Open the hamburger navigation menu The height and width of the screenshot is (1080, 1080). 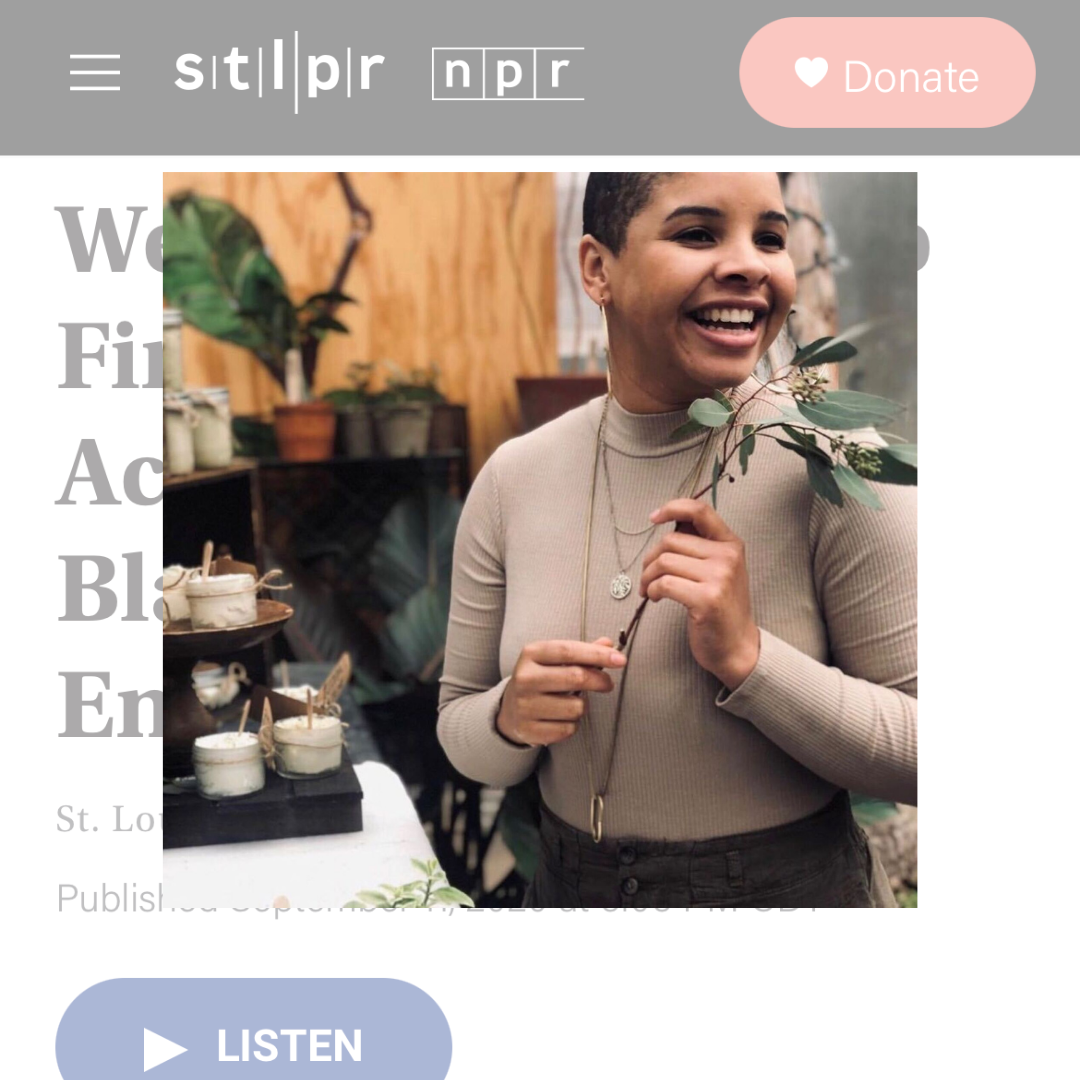coord(95,73)
